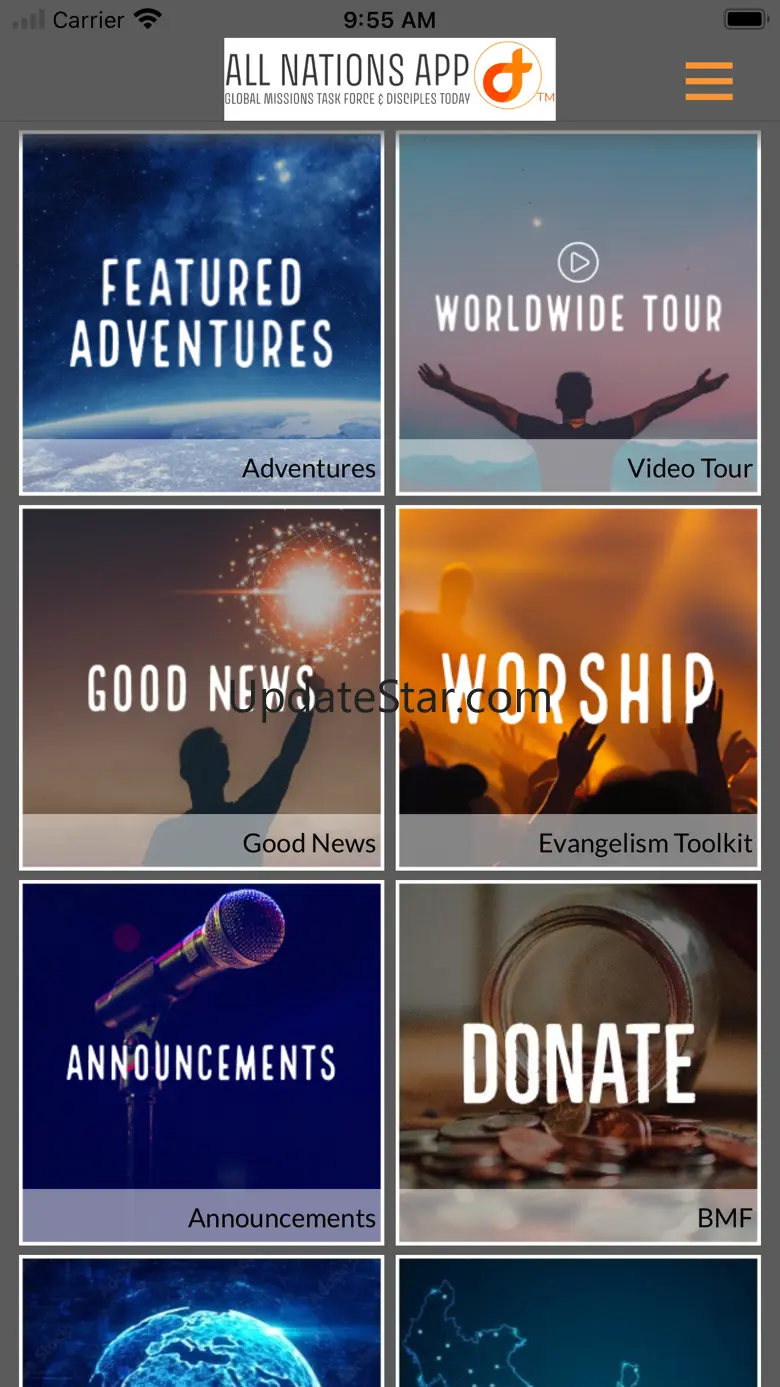This screenshot has height=1387, width=780.
Task: Open the Evangelism Toolkit tile
Action: [x=578, y=688]
